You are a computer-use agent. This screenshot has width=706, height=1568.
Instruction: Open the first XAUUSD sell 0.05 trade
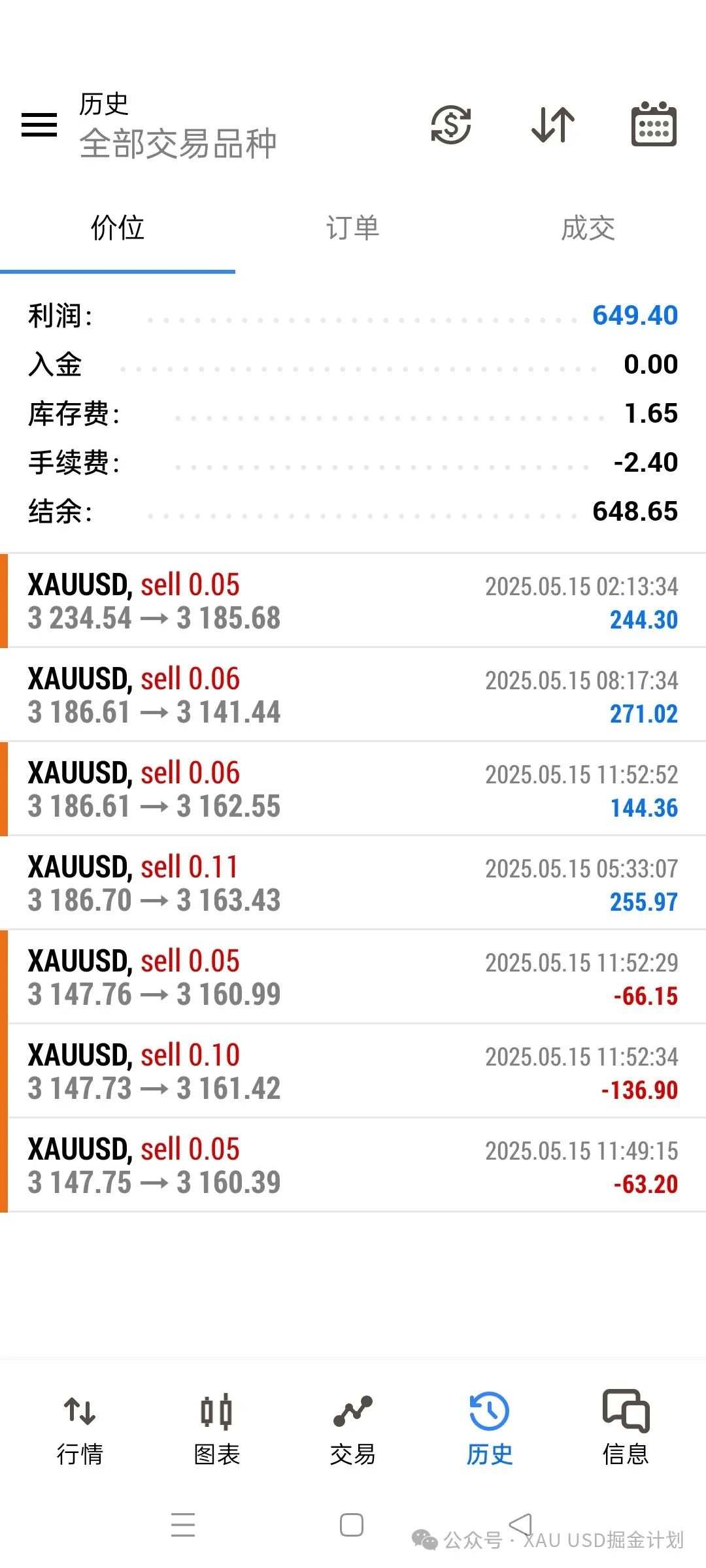coord(353,600)
